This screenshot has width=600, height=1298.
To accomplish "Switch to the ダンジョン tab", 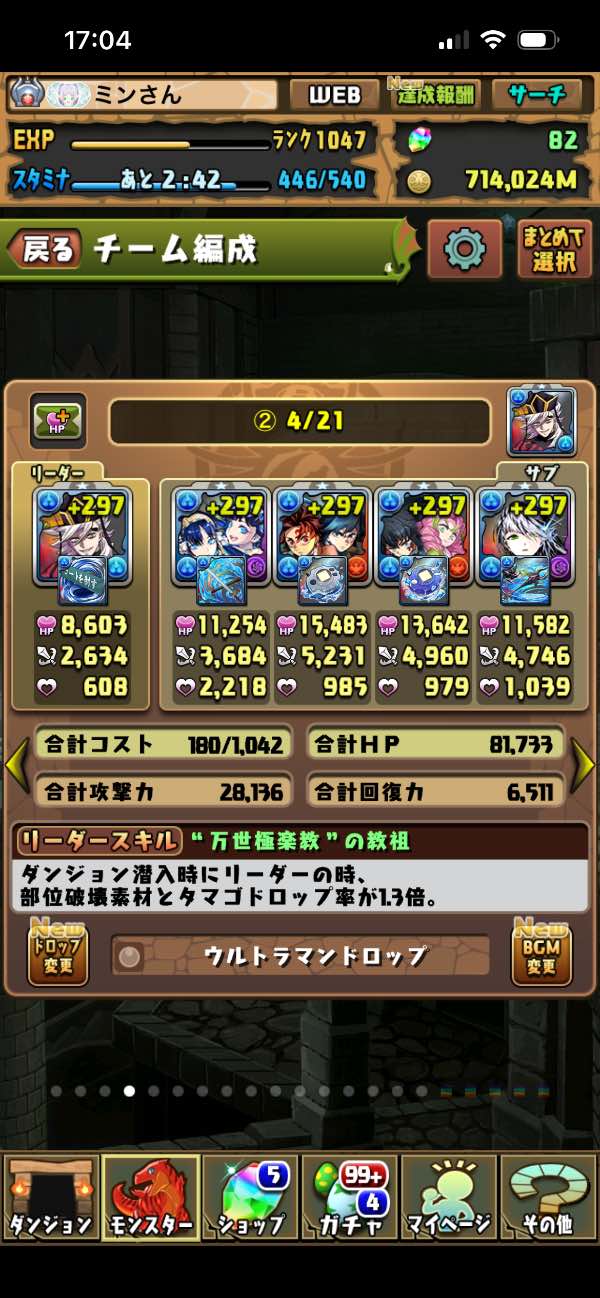I will pos(51,1197).
